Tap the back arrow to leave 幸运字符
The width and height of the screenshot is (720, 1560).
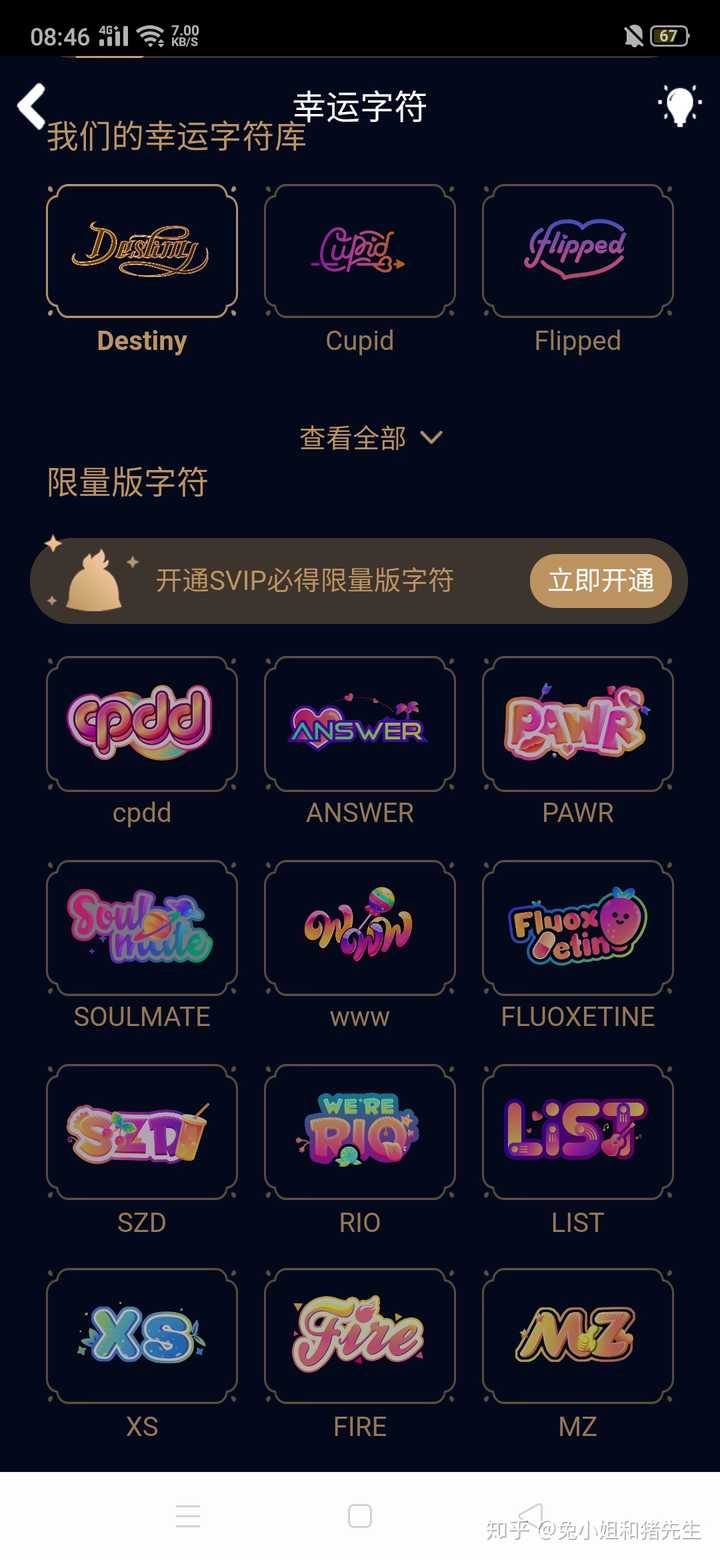32,105
